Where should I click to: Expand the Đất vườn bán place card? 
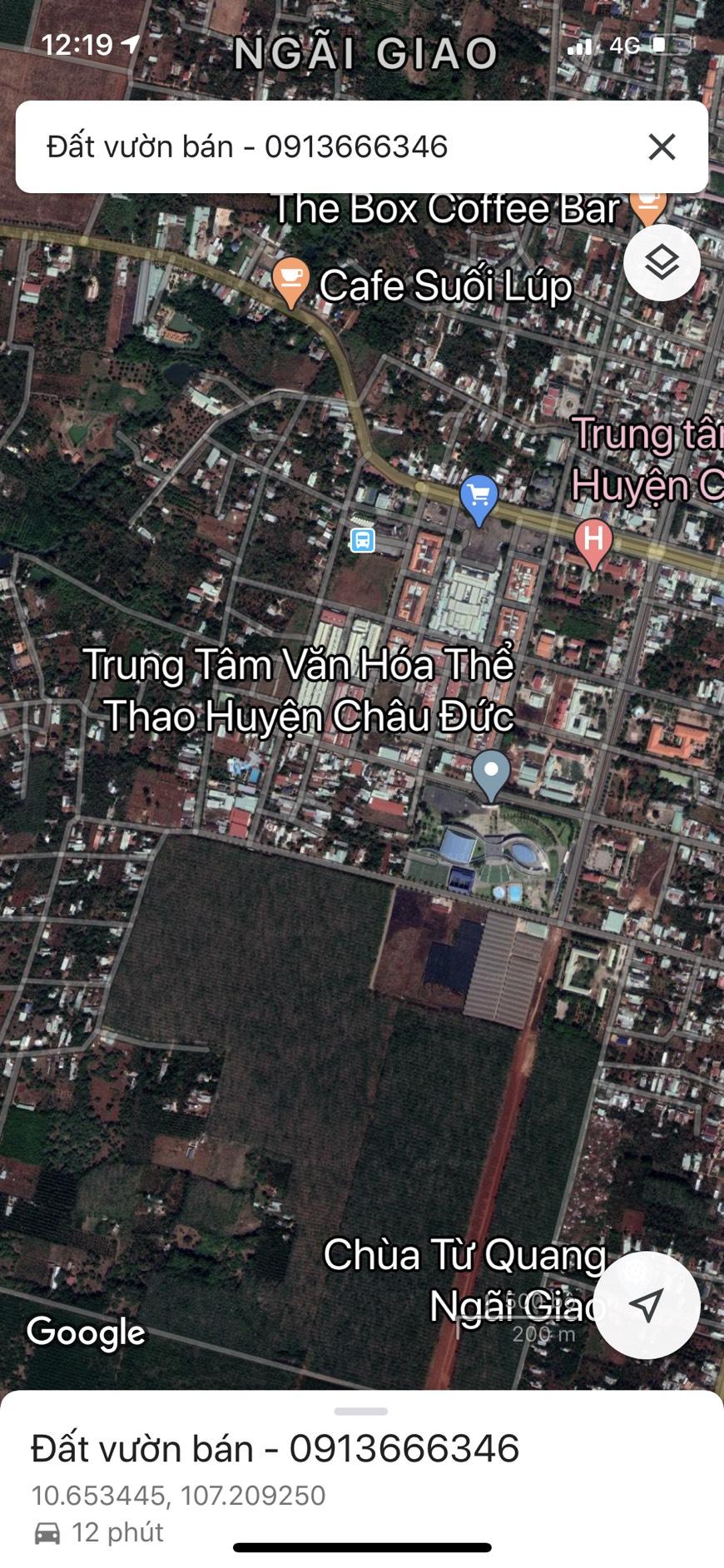tap(360, 1412)
